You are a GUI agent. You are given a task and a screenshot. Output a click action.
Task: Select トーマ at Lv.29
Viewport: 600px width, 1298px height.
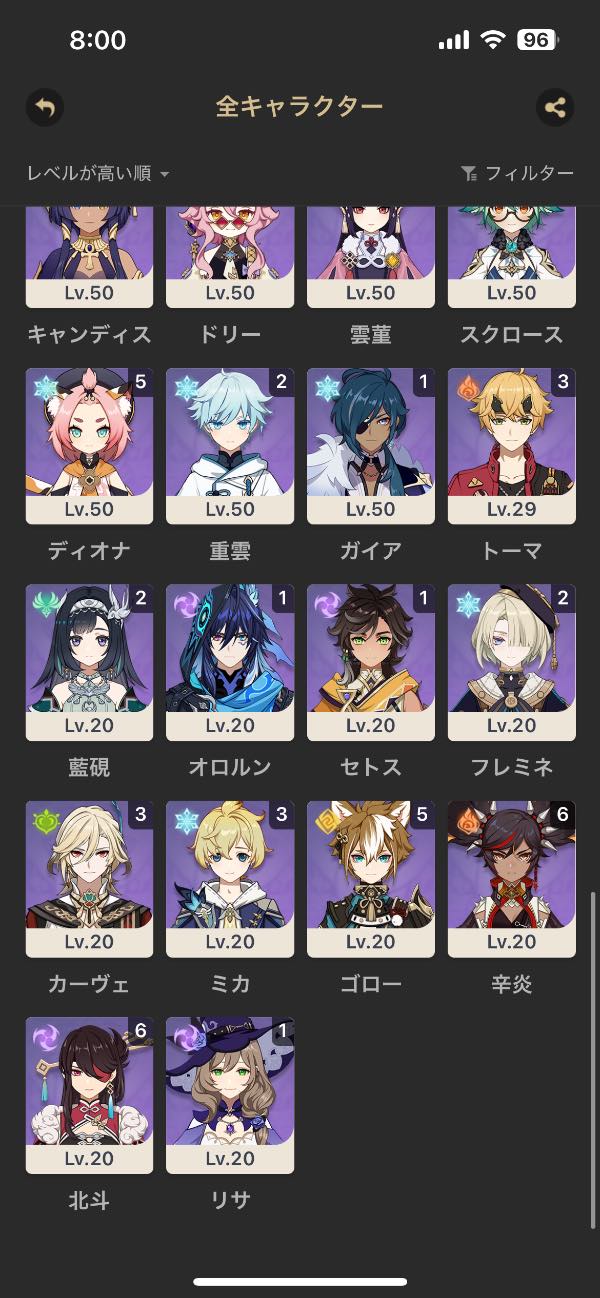(x=512, y=445)
